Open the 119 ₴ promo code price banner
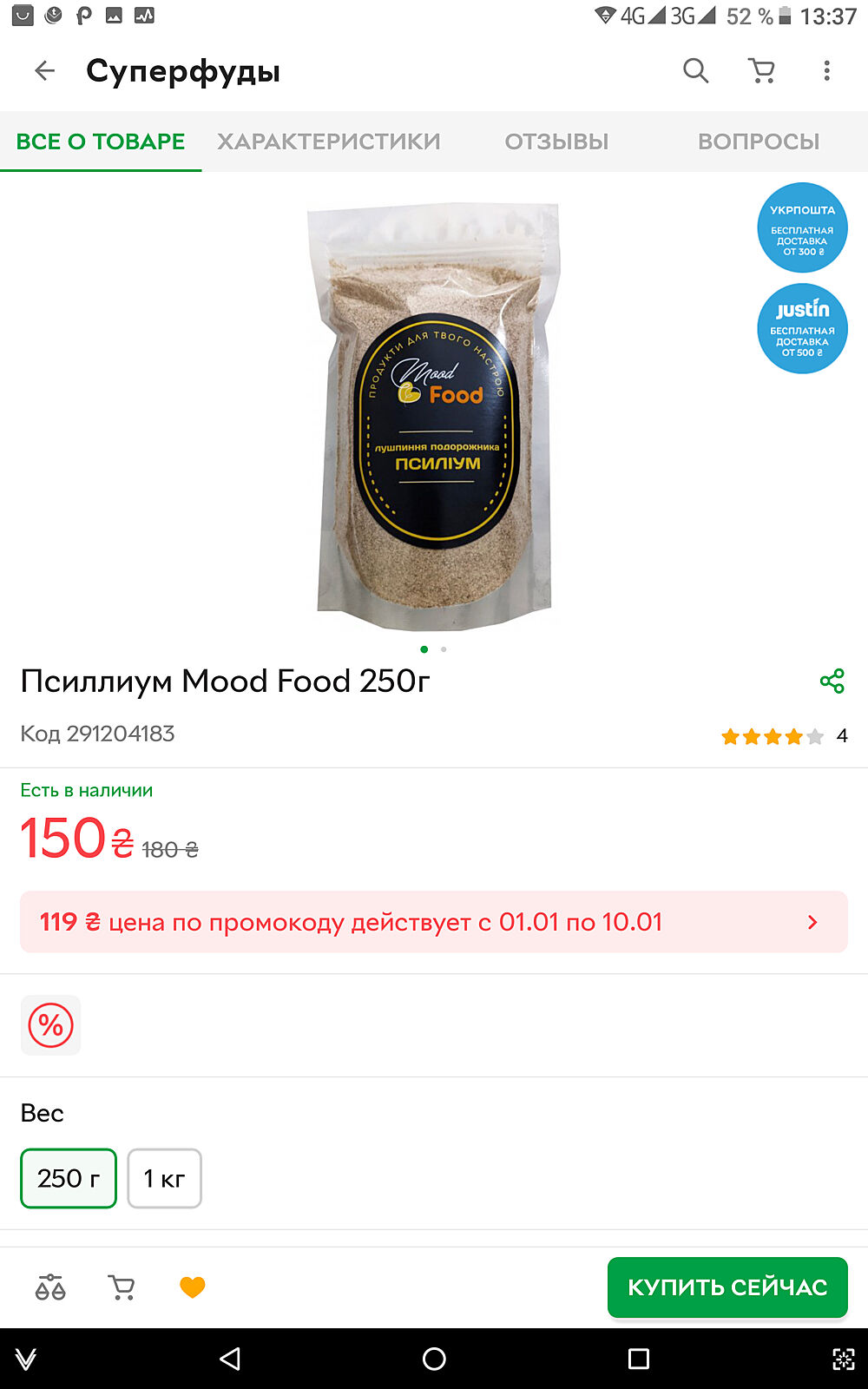 tap(434, 922)
